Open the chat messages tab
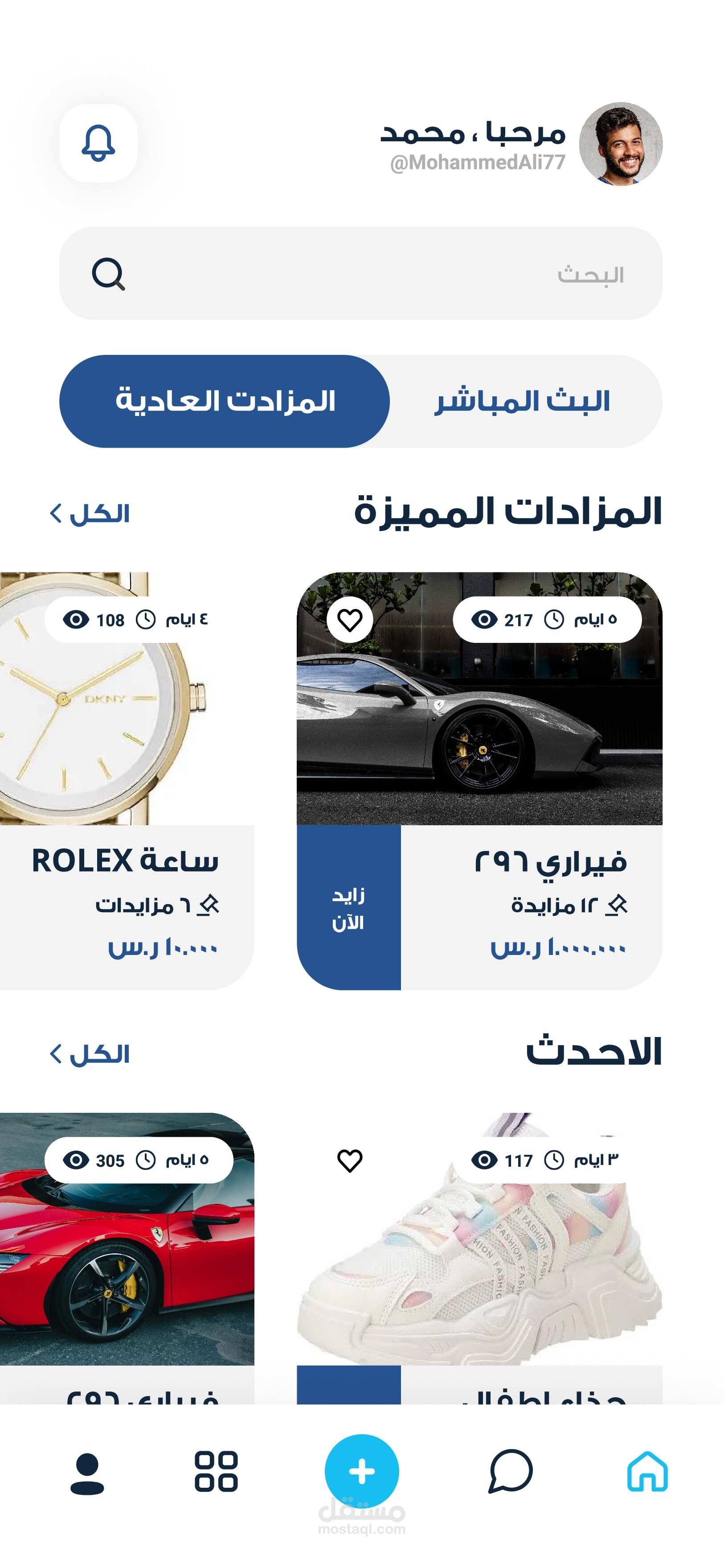The image size is (724, 1568). tap(510, 1471)
